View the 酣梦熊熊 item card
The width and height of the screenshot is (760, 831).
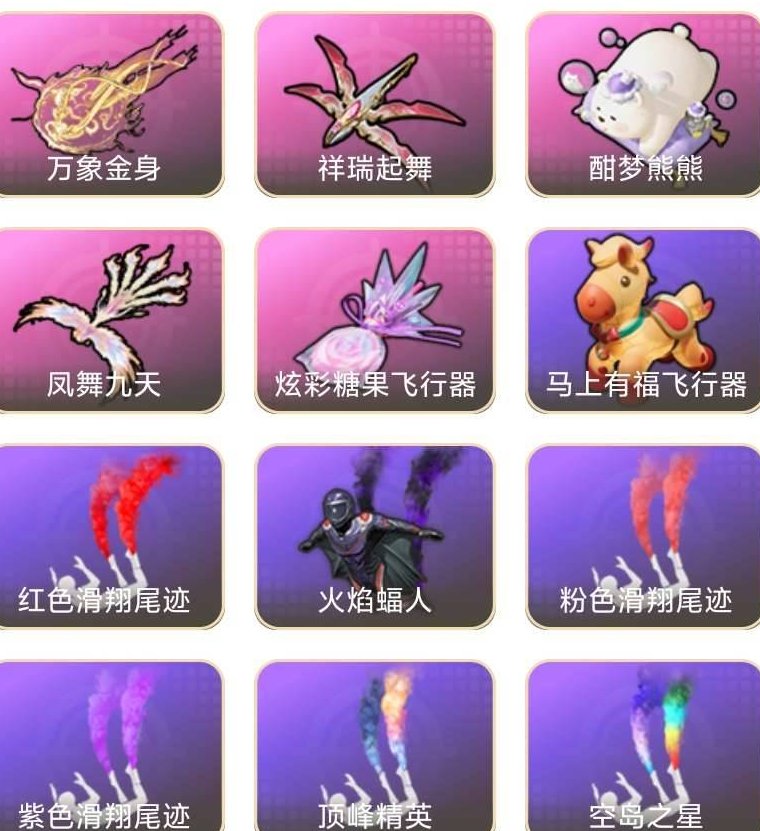pos(645,105)
